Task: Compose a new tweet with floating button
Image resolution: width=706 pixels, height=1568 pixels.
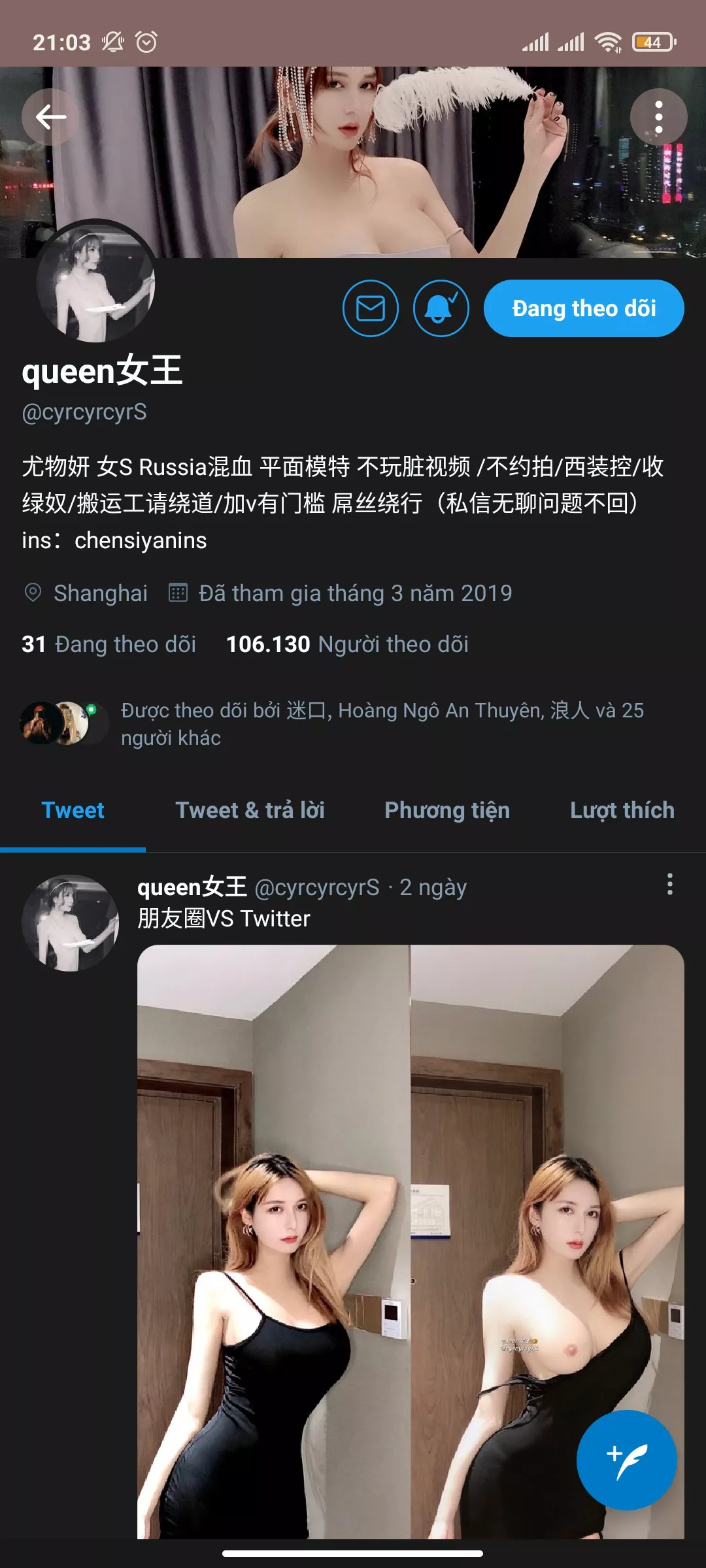Action: pyautogui.click(x=626, y=1460)
